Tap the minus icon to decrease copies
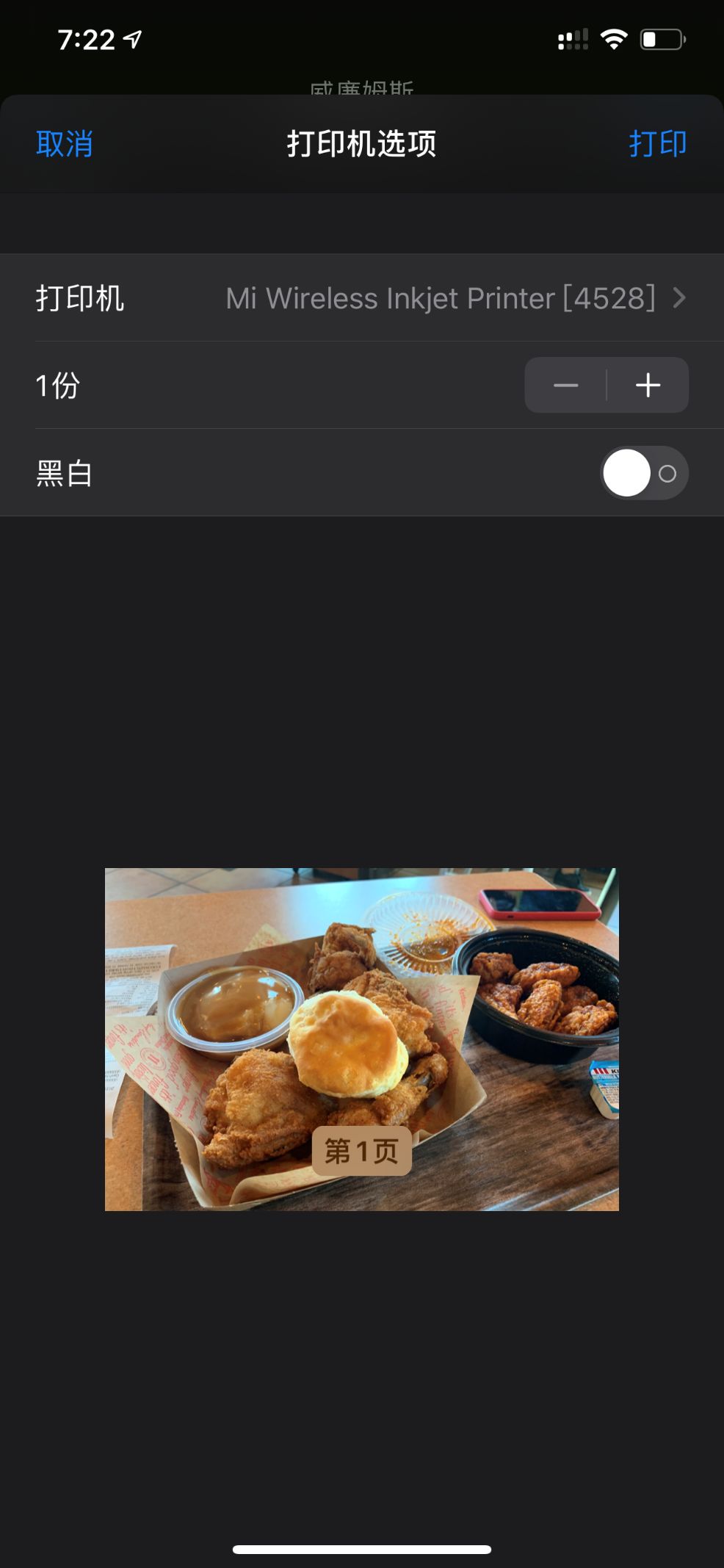 pos(566,384)
